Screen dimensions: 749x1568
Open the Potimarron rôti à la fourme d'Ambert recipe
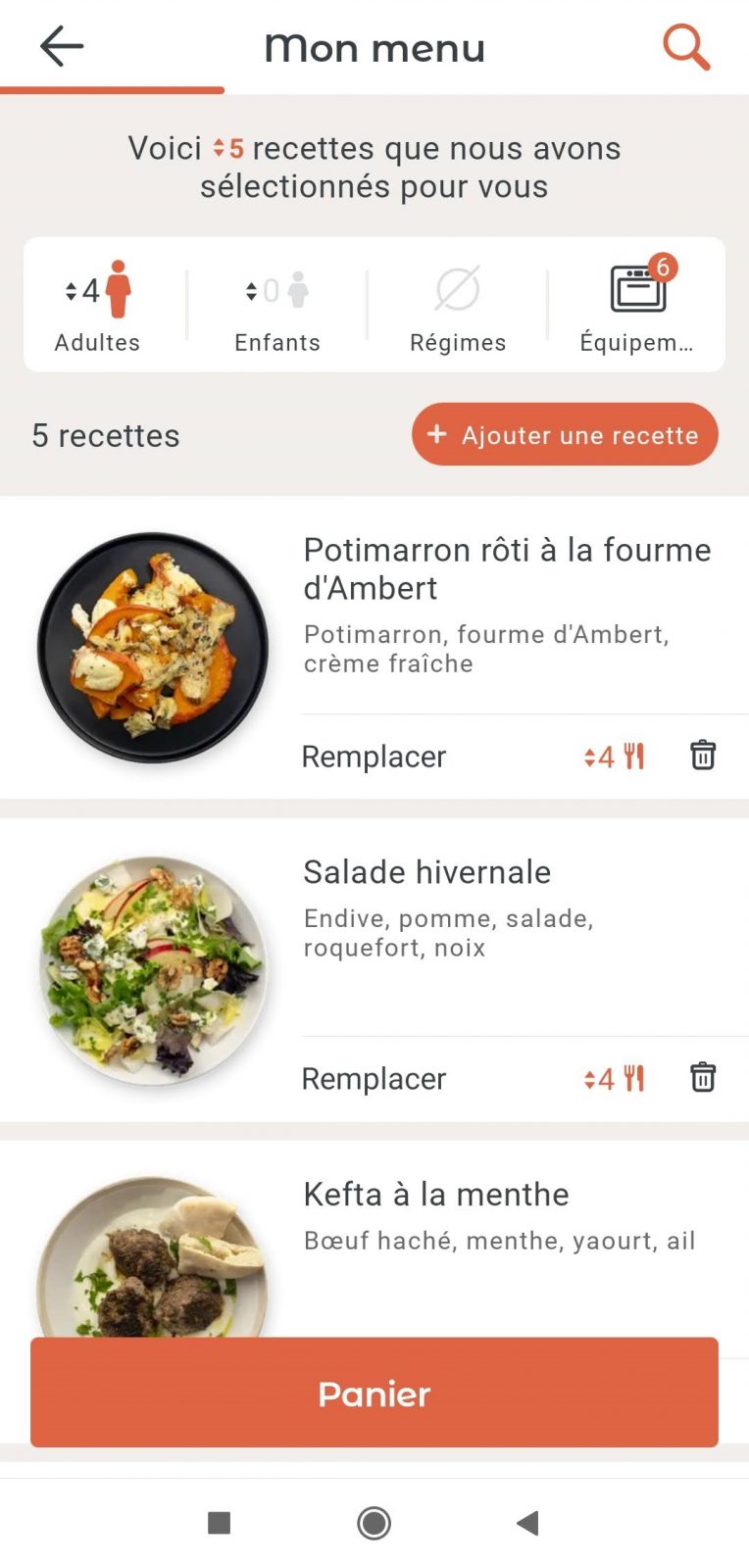[507, 568]
